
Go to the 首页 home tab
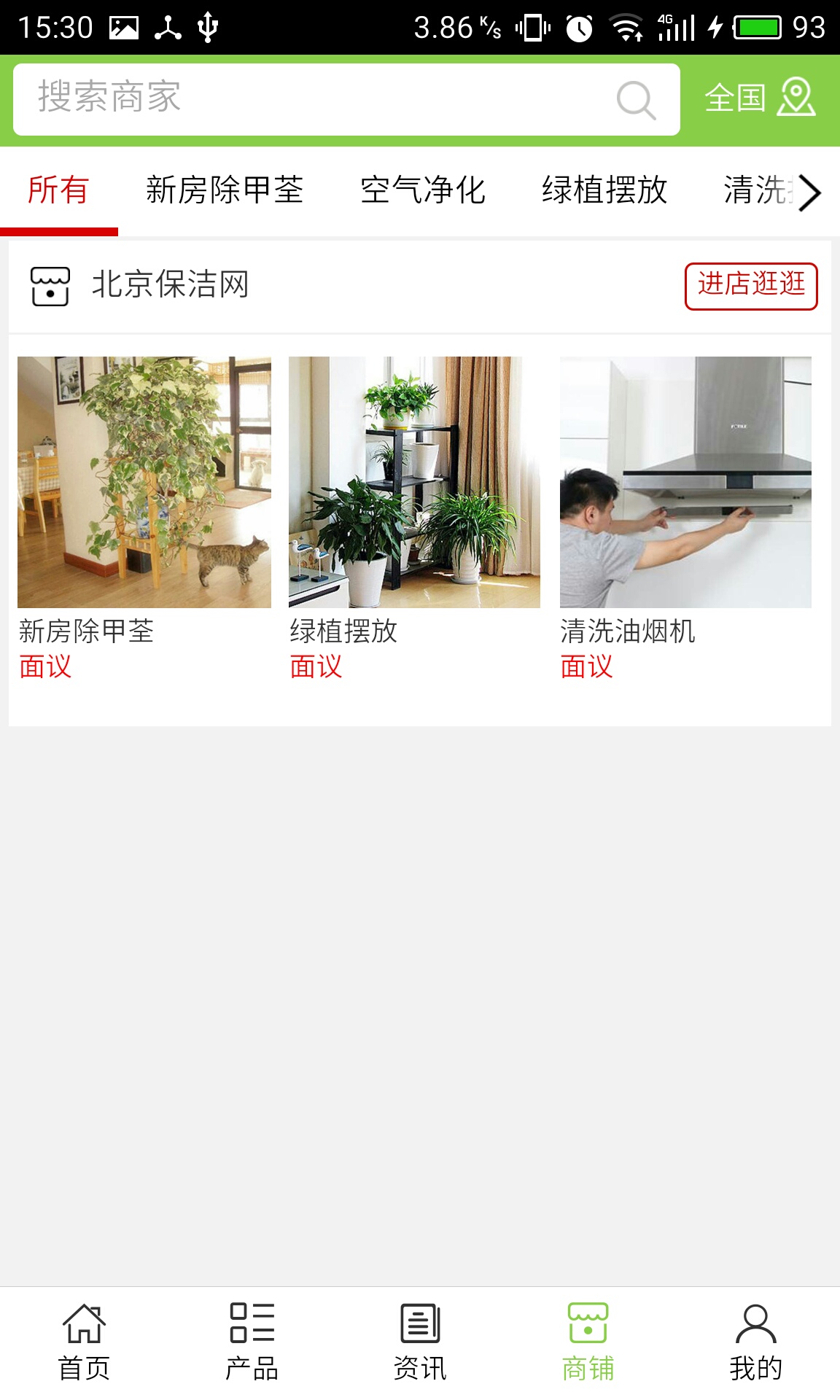pyautogui.click(x=84, y=1342)
